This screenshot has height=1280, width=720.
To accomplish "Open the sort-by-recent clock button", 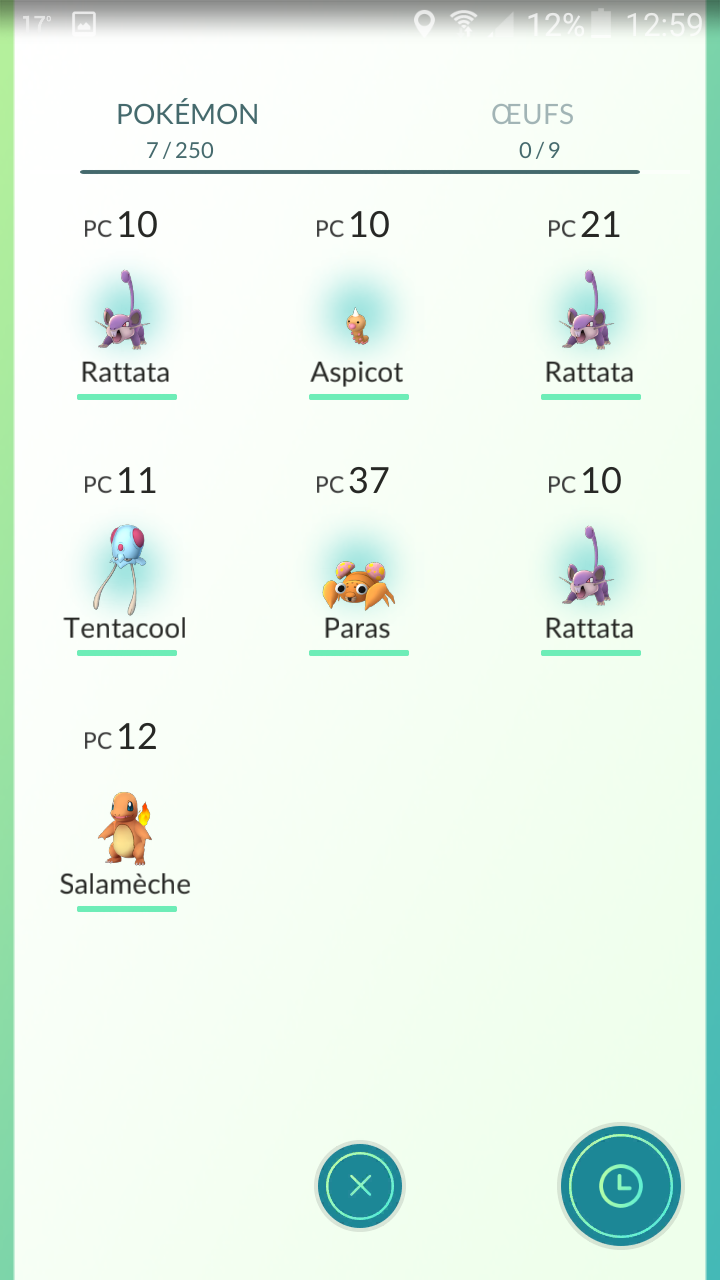I will pos(620,1186).
